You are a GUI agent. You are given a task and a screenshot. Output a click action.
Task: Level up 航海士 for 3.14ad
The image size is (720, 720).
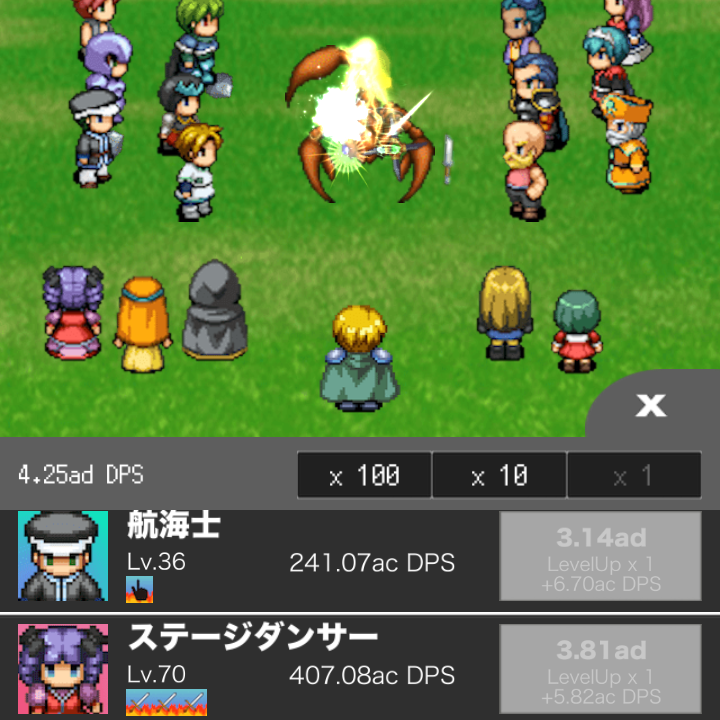click(x=600, y=556)
